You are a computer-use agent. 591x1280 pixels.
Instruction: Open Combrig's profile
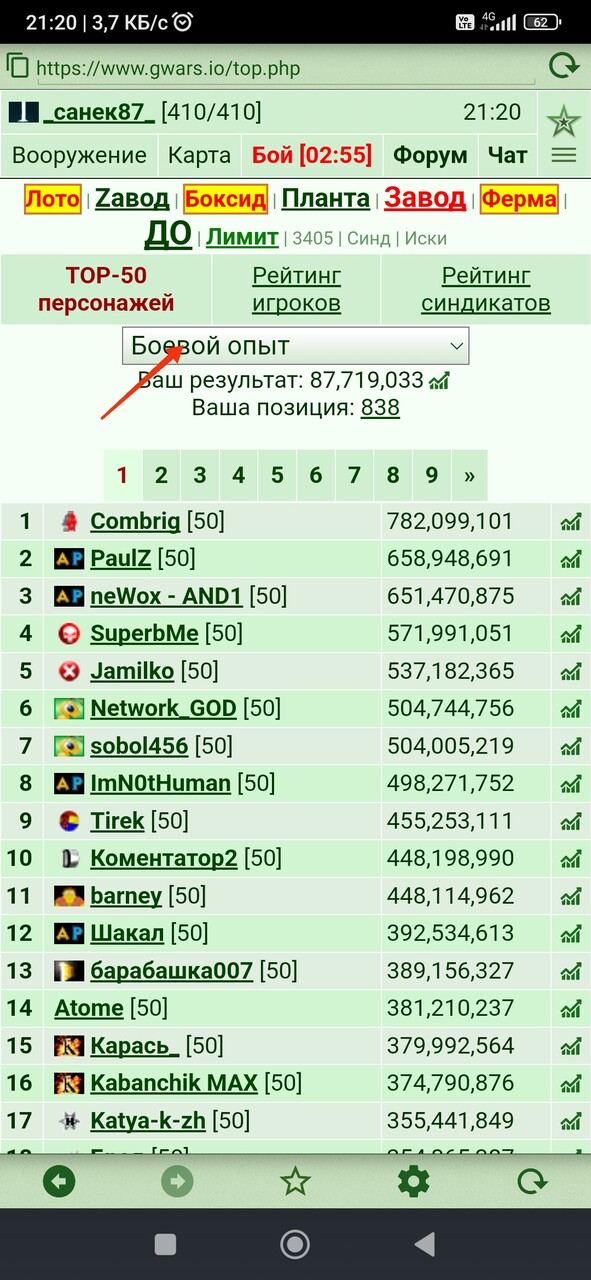click(x=135, y=521)
